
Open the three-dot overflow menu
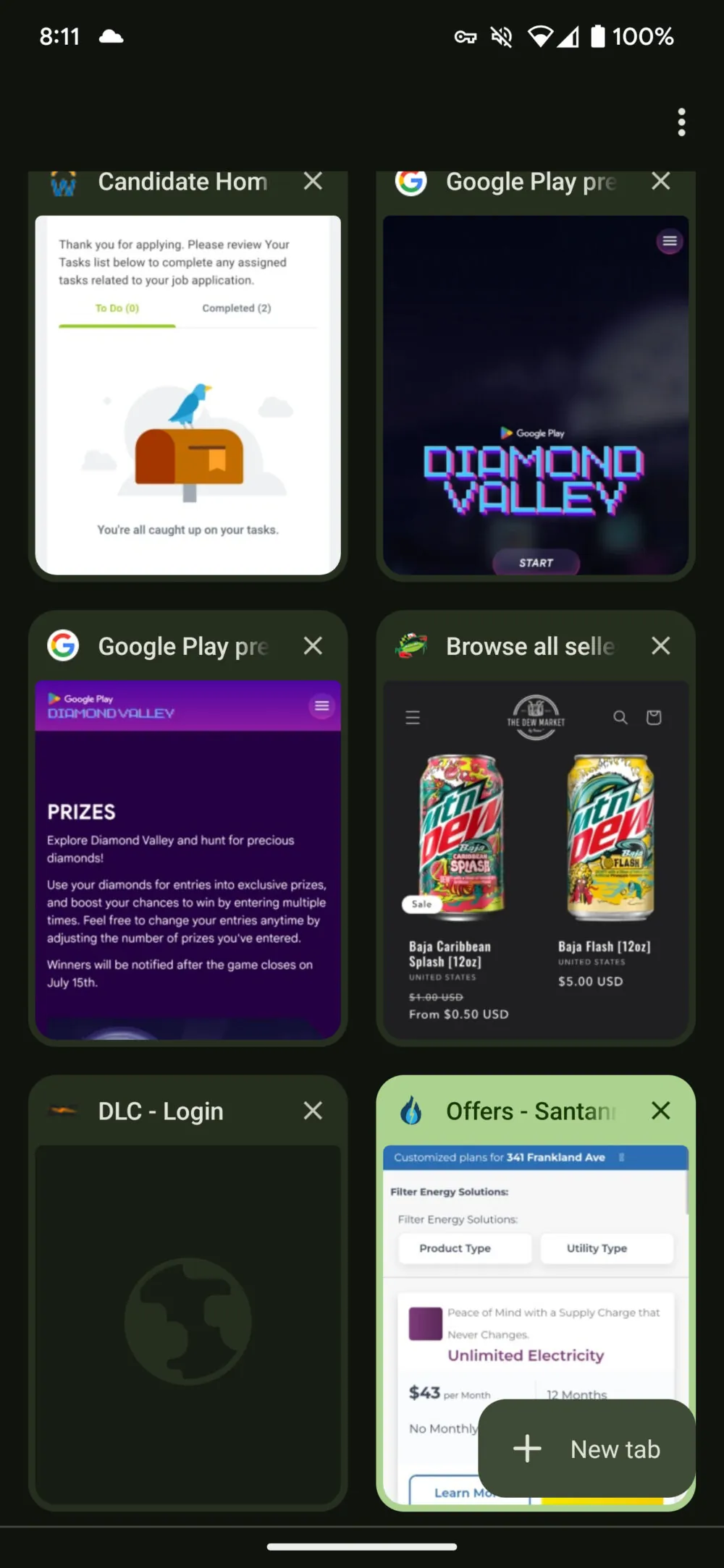click(681, 122)
